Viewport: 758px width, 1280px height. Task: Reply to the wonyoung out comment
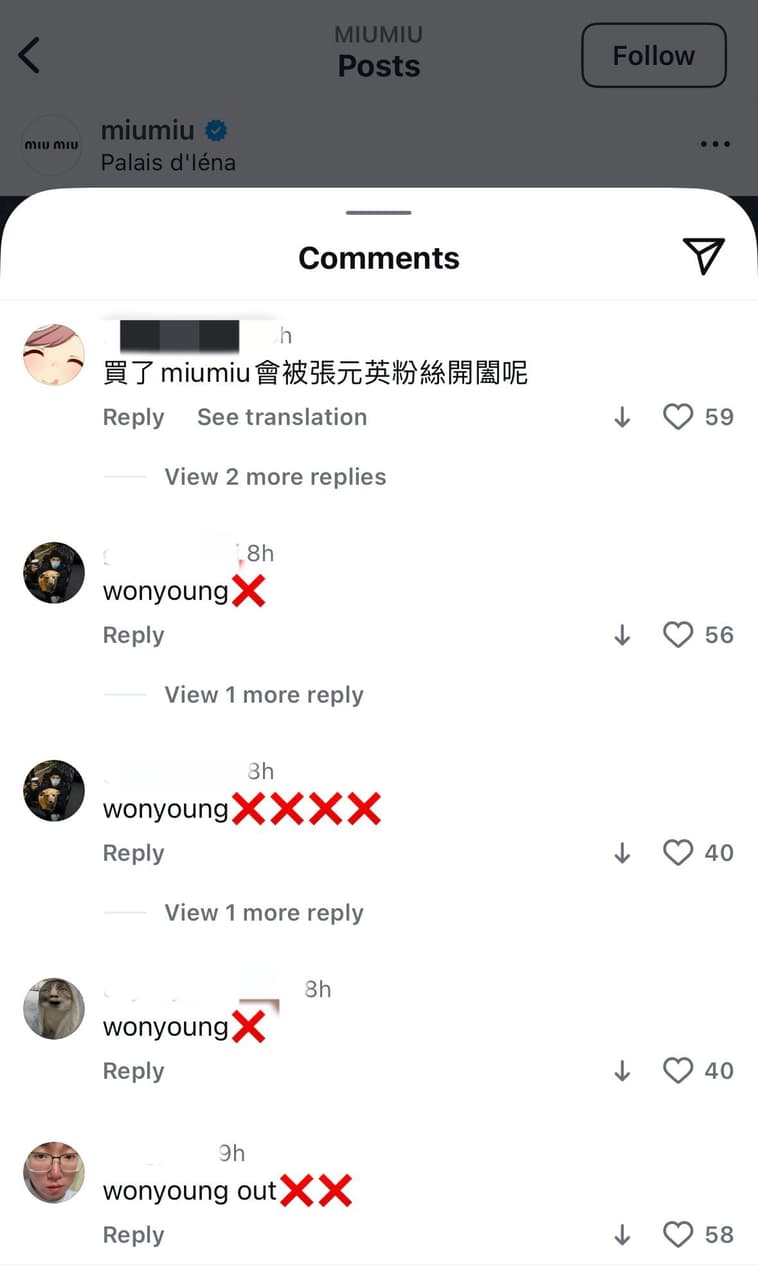[133, 1235]
